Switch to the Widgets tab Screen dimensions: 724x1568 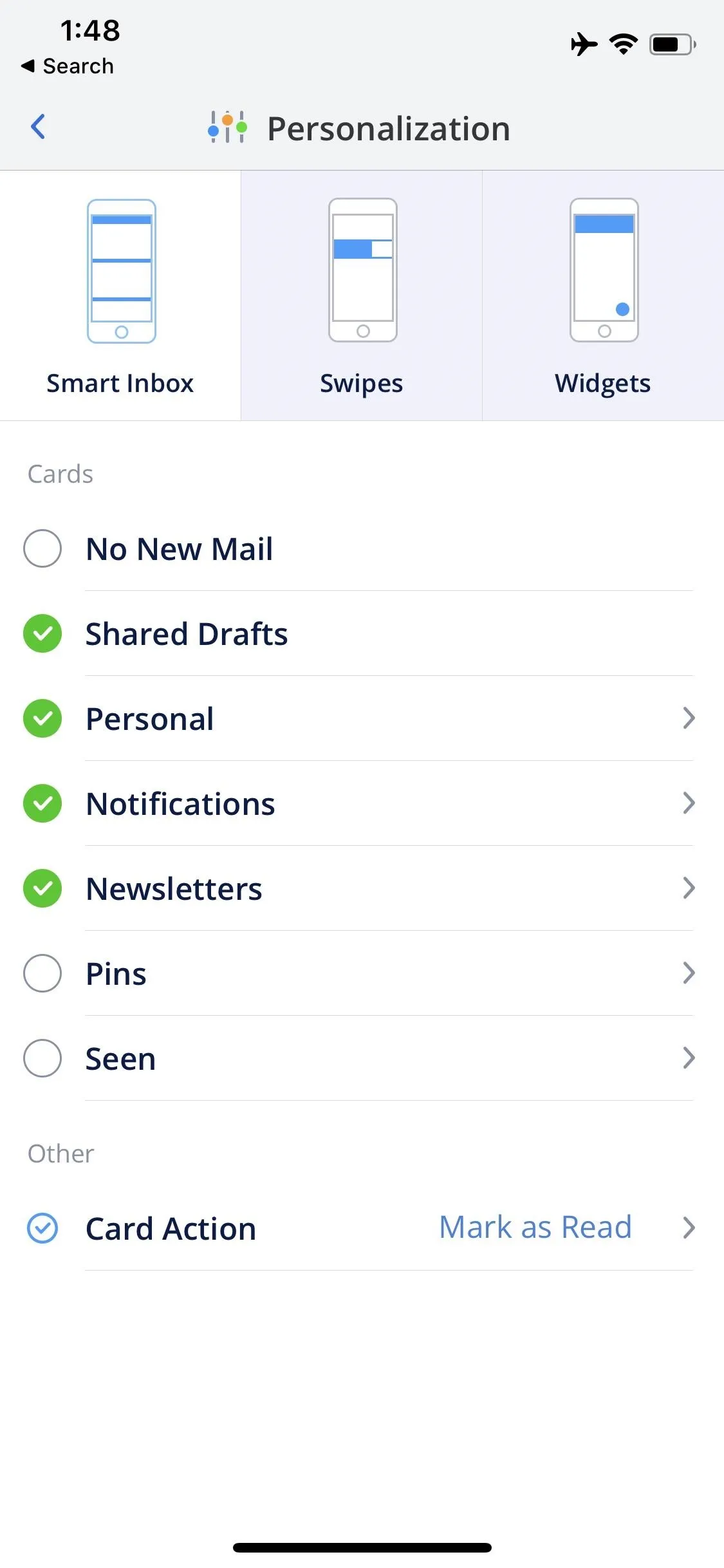point(603,295)
